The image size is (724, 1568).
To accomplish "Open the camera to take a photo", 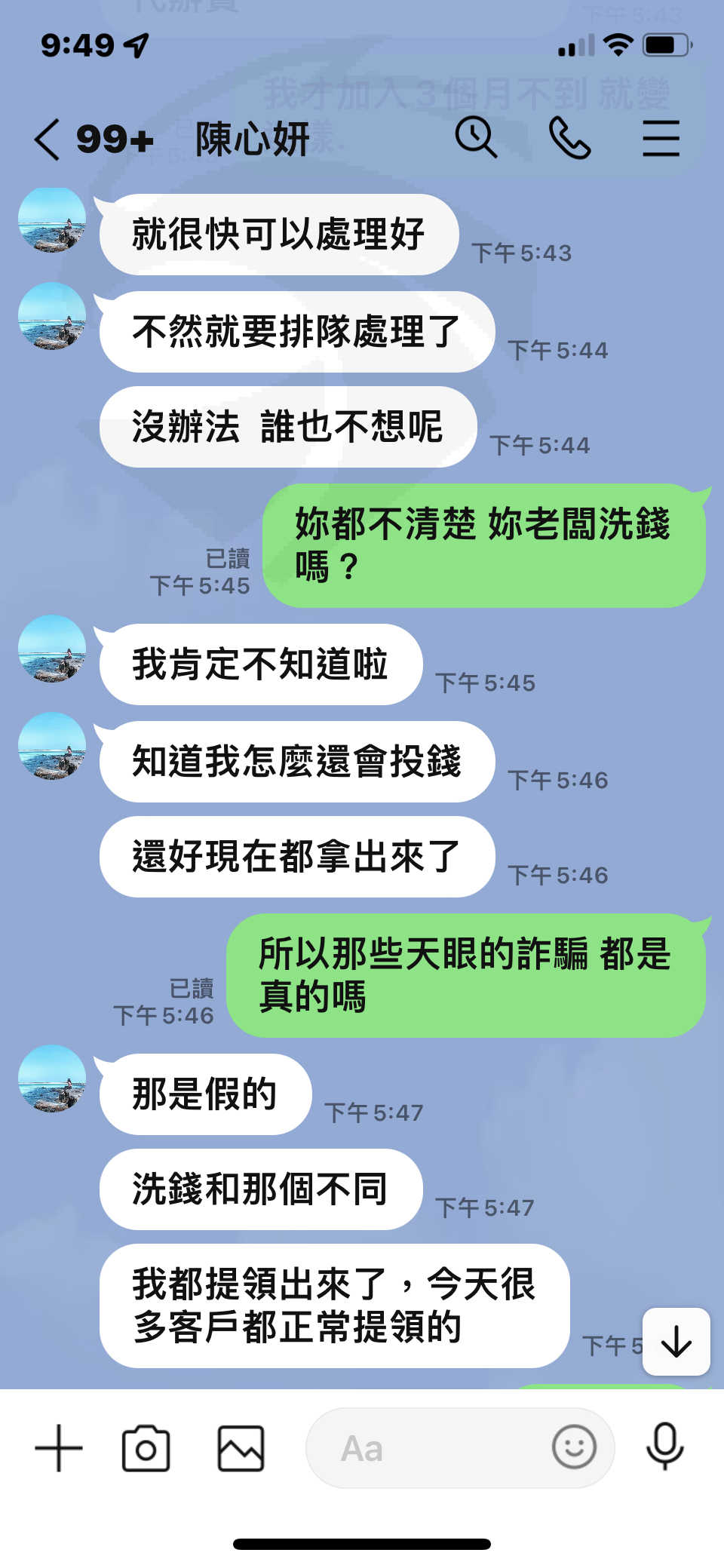I will pos(146,1448).
